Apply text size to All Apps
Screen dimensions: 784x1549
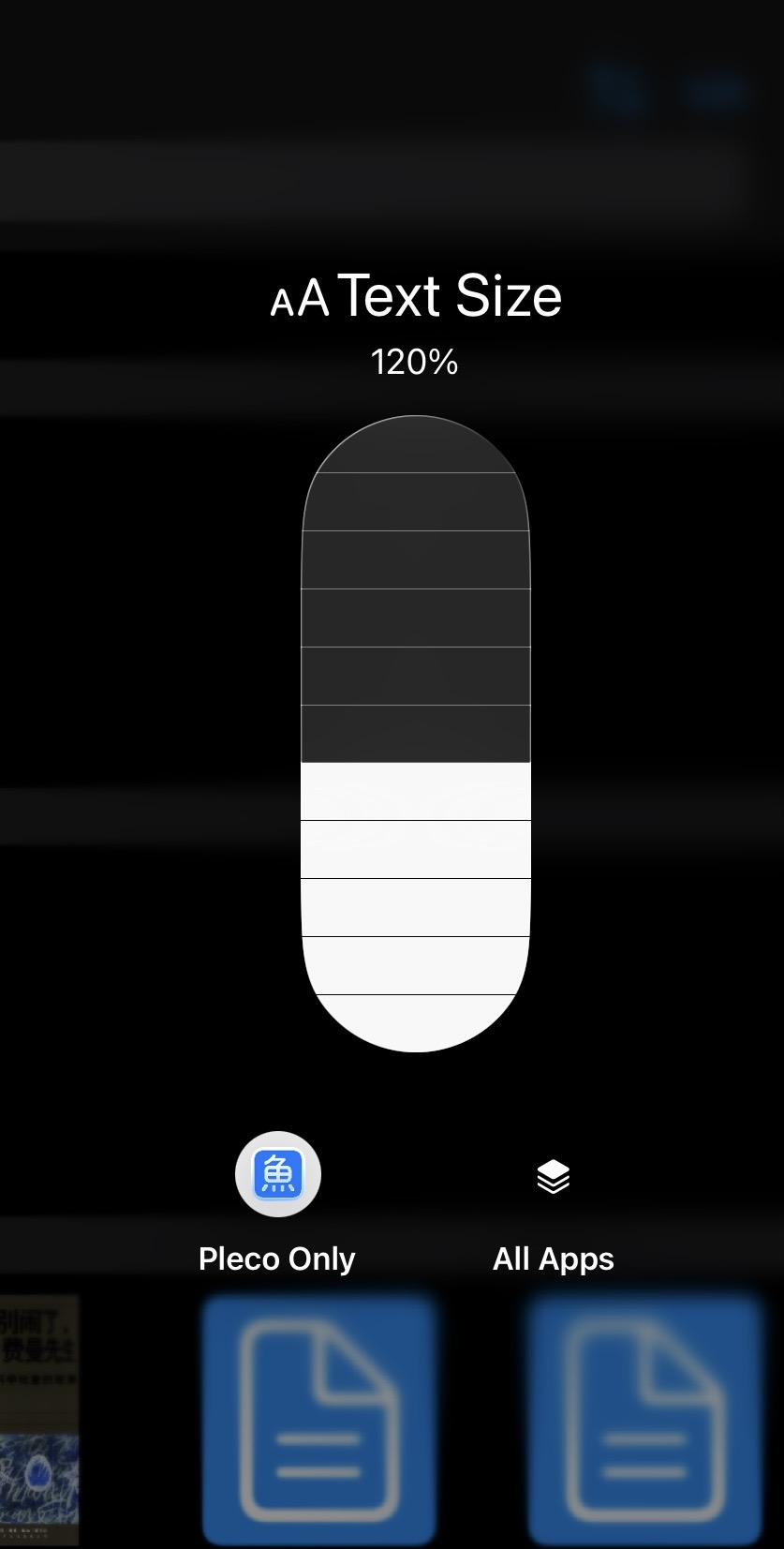[553, 1177]
